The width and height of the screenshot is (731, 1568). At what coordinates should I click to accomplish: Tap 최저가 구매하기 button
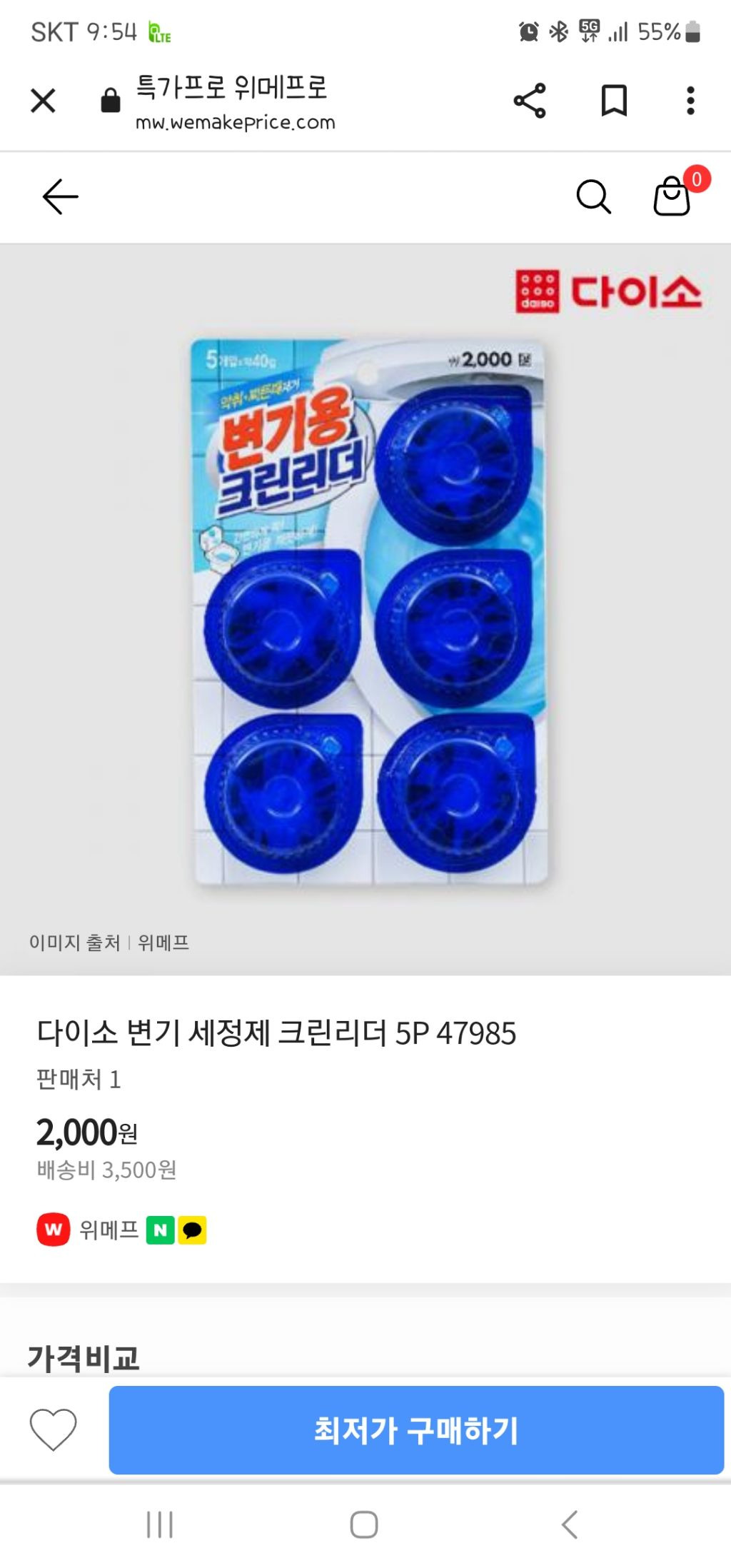coord(416,1429)
